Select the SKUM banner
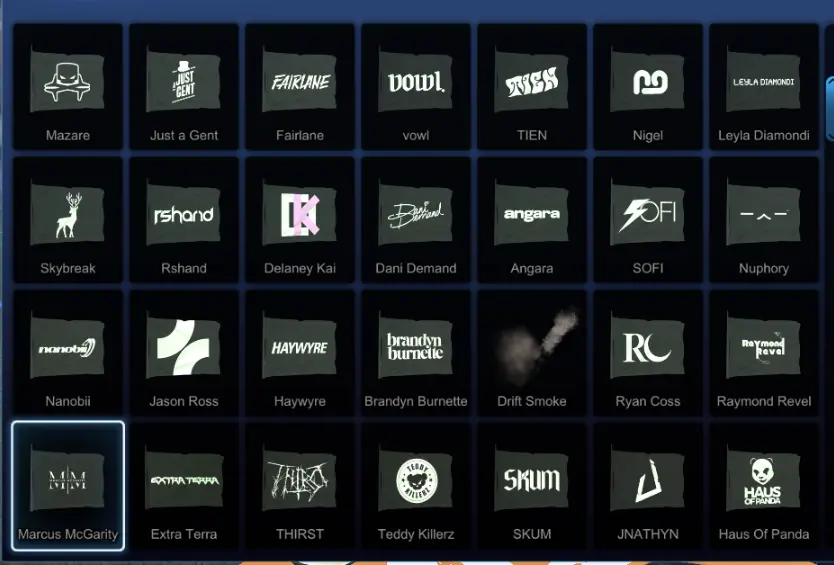 click(532, 485)
